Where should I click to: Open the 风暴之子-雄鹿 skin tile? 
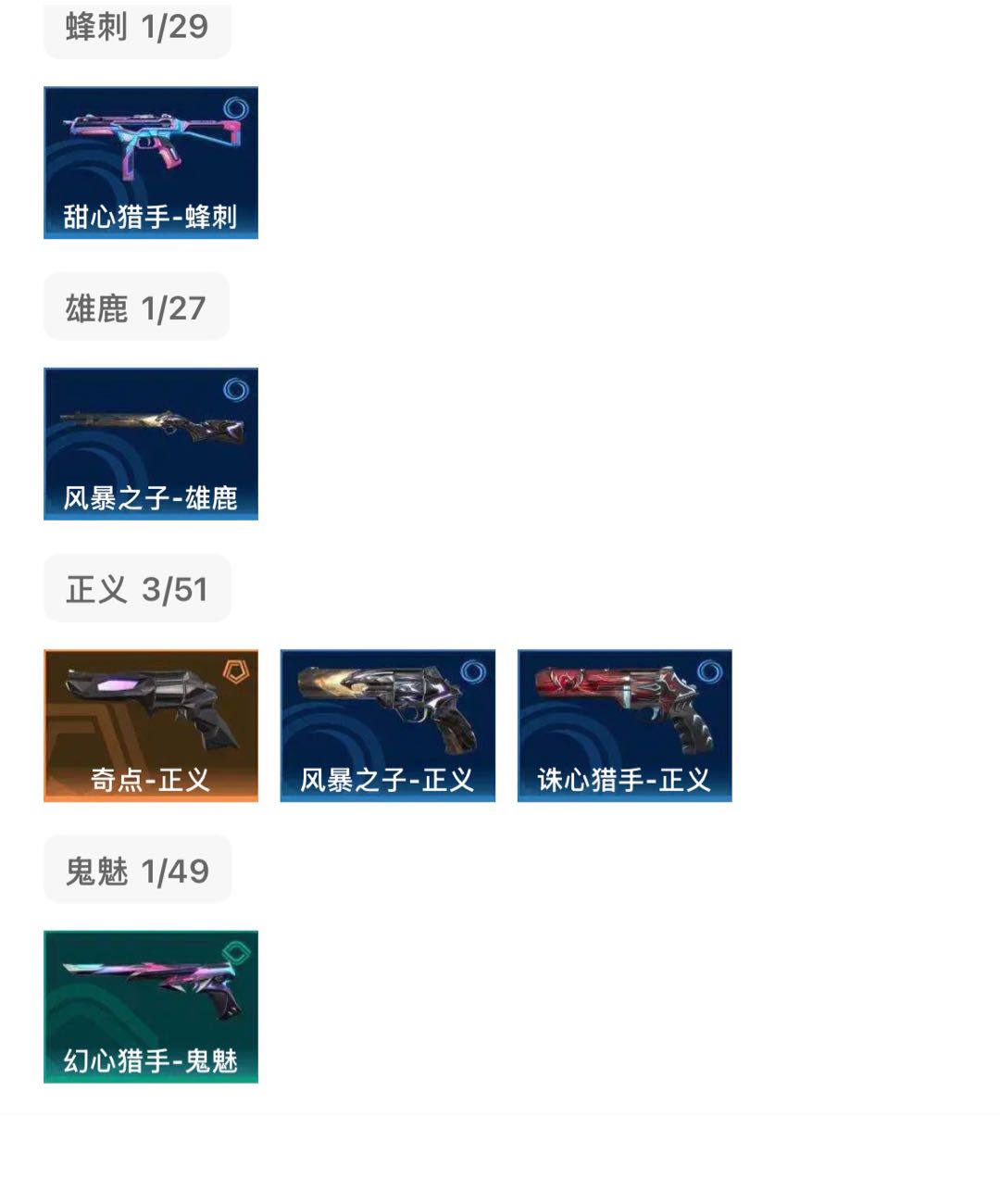[150, 444]
